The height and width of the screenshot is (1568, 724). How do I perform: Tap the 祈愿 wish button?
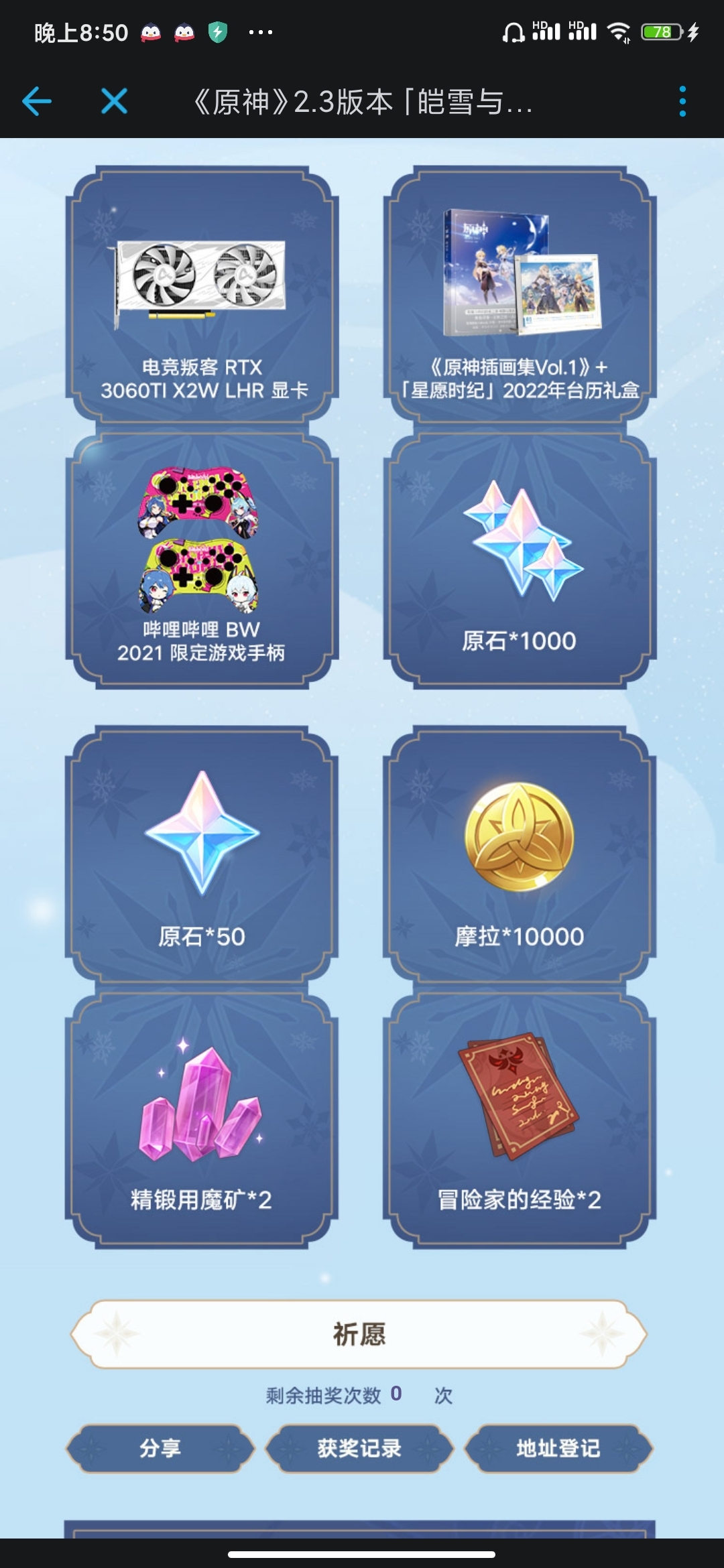[x=359, y=1334]
